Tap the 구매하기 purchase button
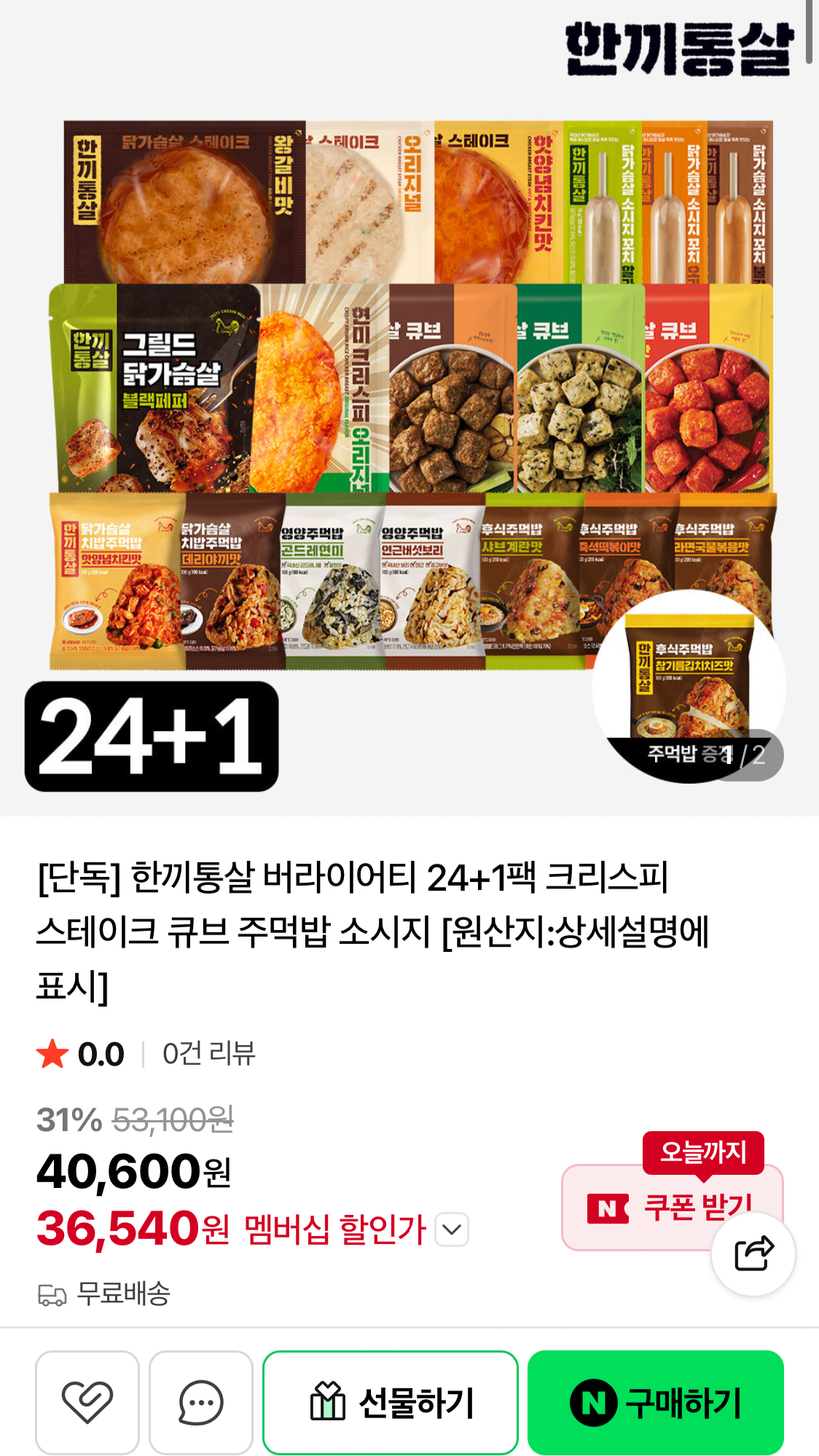Viewport: 819px width, 1456px height. (x=656, y=1402)
